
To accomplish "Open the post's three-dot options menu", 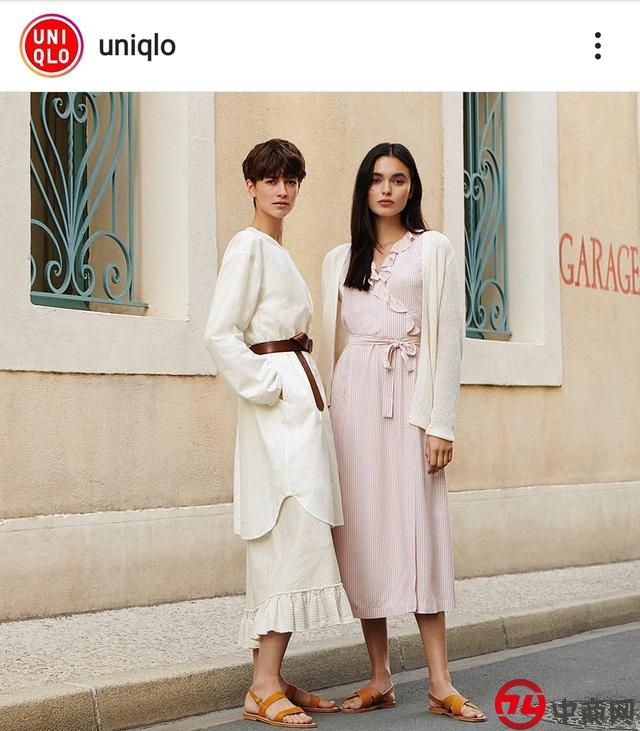I will [x=597, y=46].
